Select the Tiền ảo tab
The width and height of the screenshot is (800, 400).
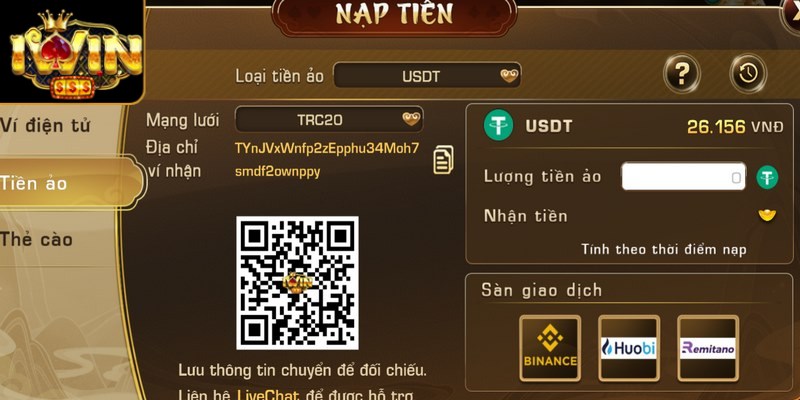click(48, 183)
